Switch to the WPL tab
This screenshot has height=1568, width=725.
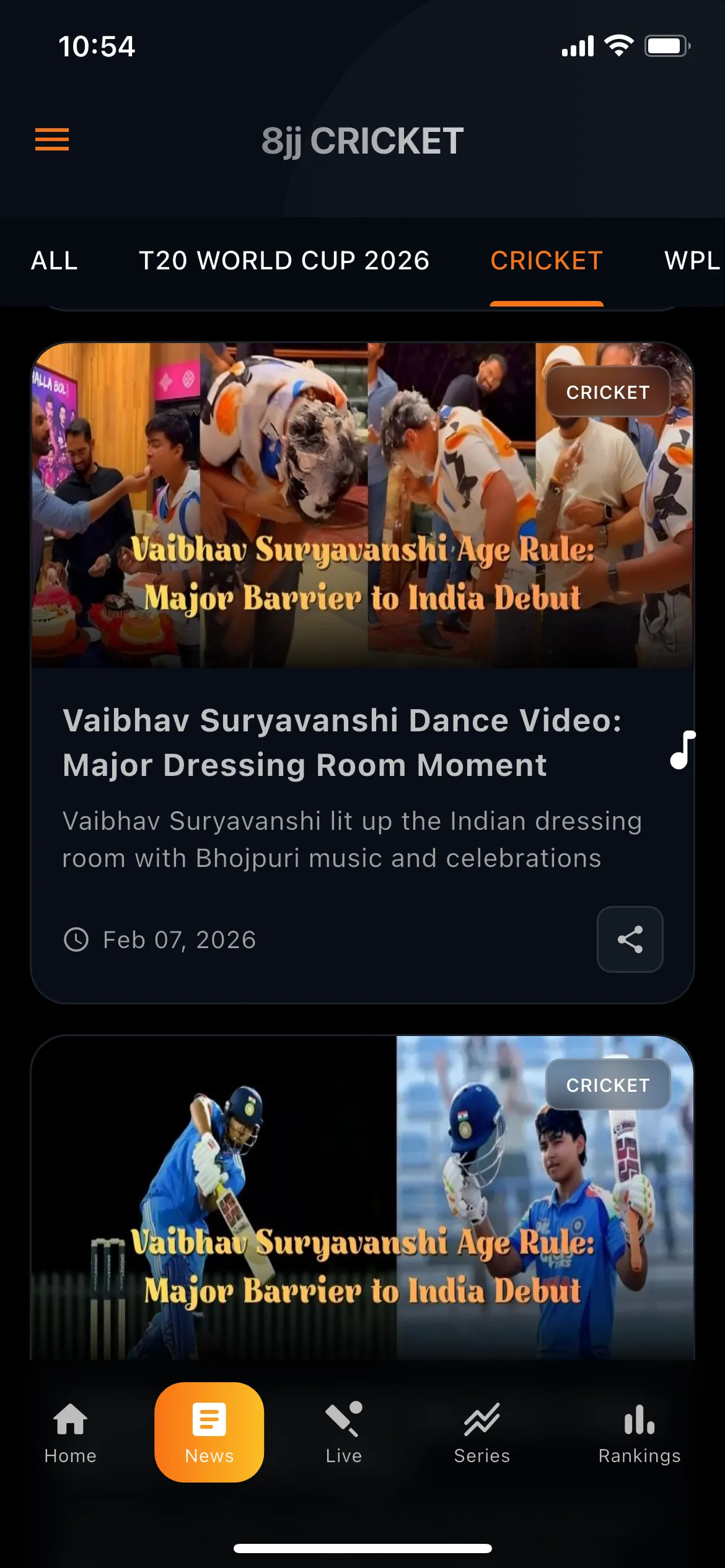[692, 261]
